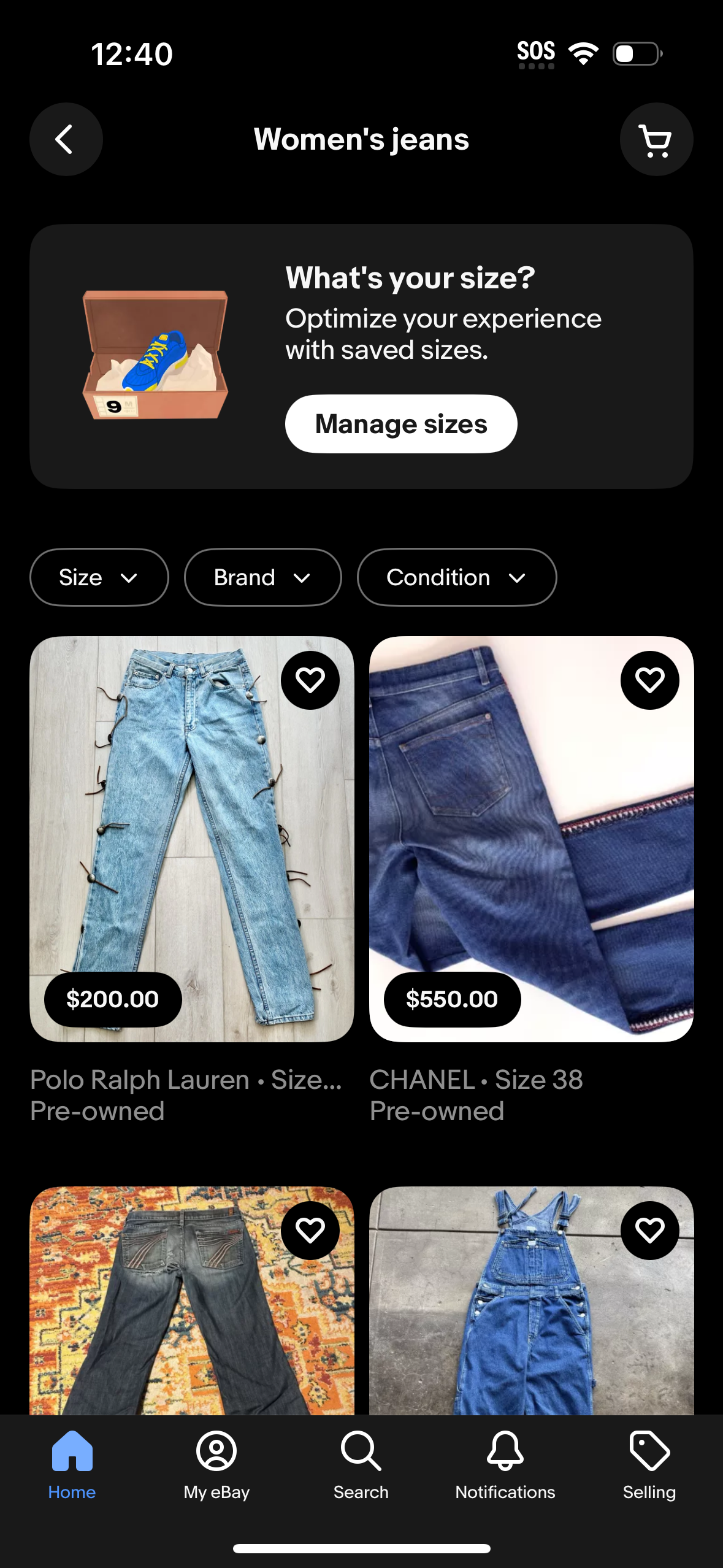The image size is (723, 1568).
Task: Click the back arrow at top left
Action: 65,139
